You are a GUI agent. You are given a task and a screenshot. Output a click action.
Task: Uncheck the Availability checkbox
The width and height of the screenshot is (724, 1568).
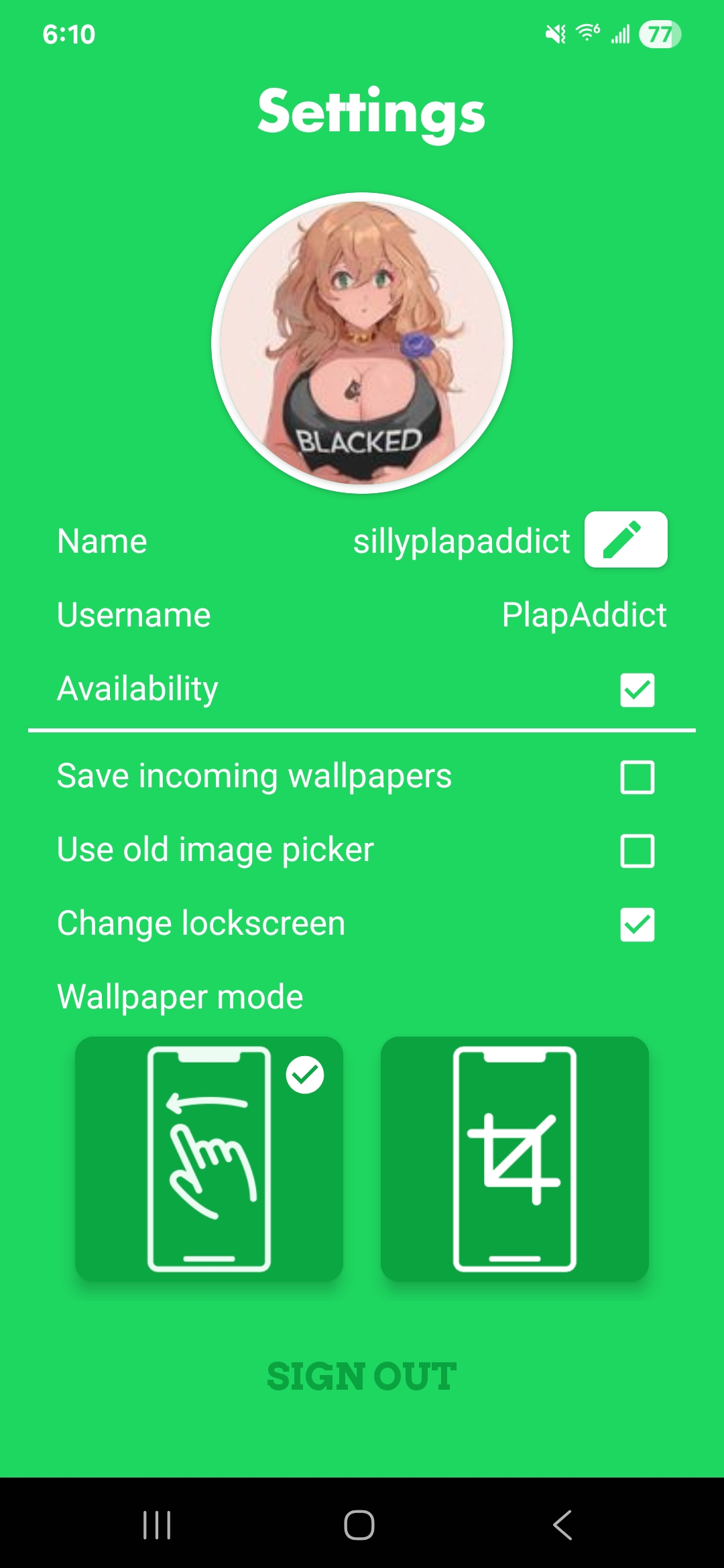tap(637, 690)
